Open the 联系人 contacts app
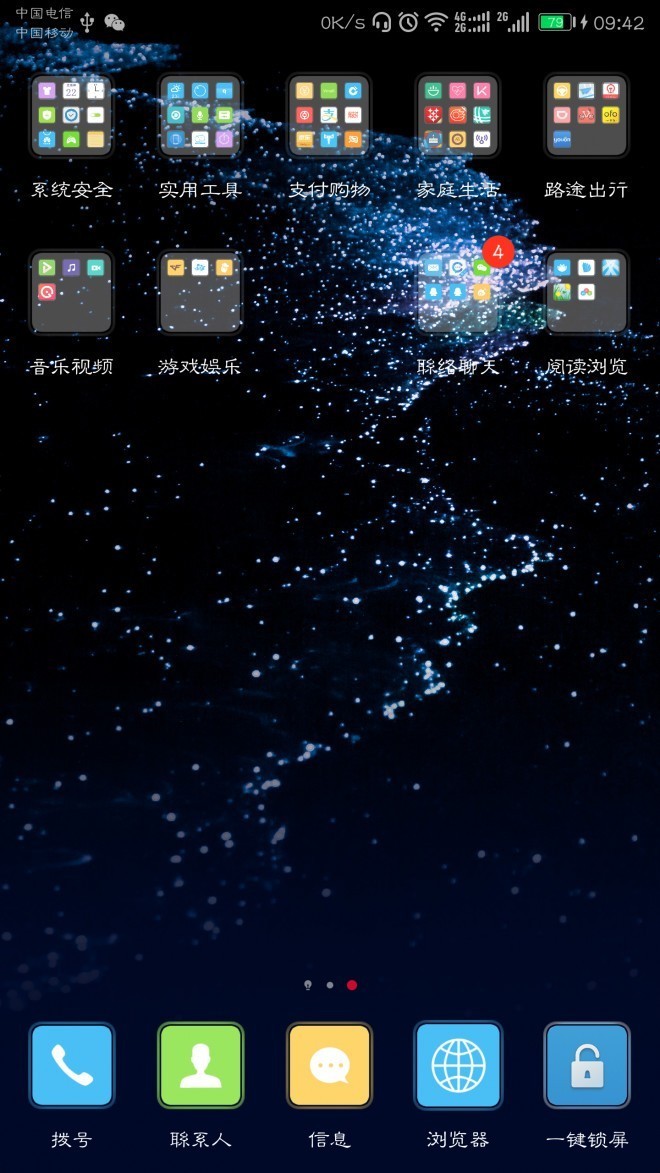Viewport: 660px width, 1173px height. 200,1066
